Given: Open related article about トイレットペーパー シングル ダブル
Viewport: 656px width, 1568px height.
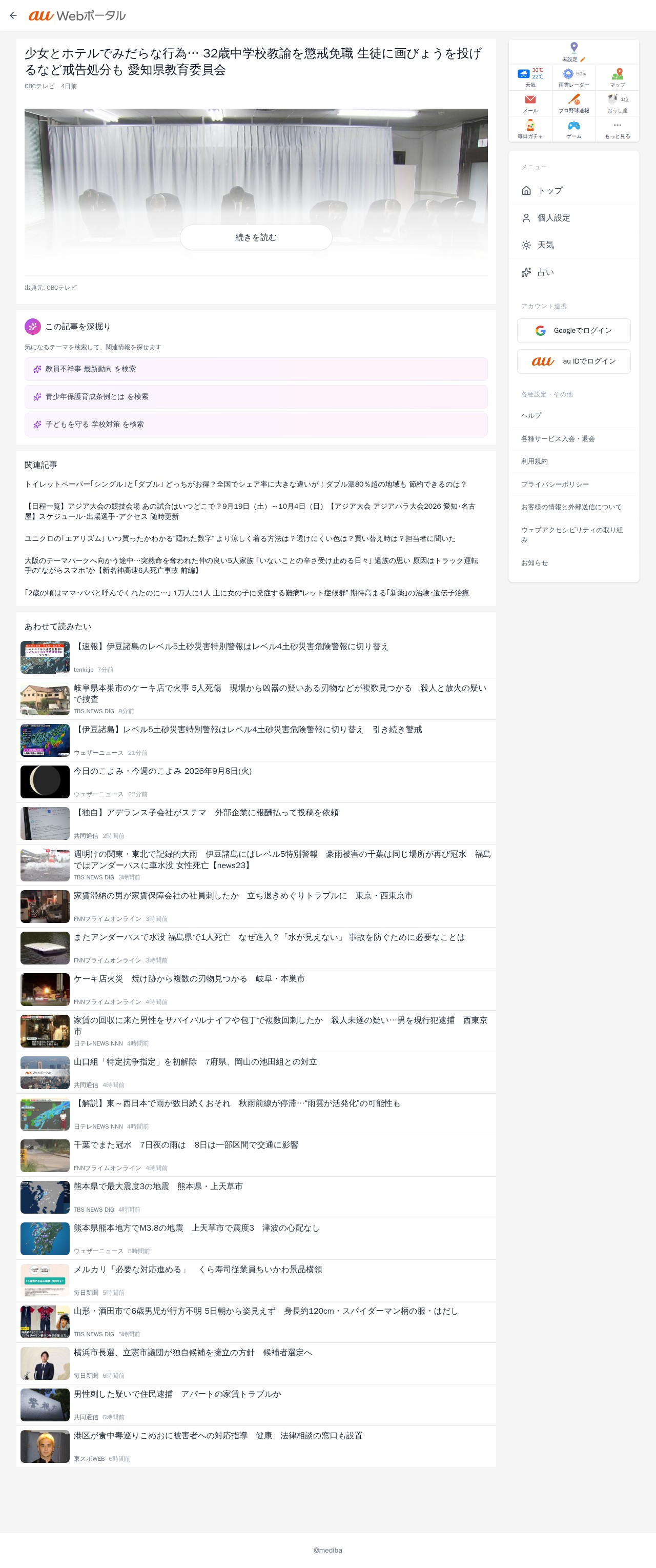Looking at the screenshot, I should click(x=245, y=485).
